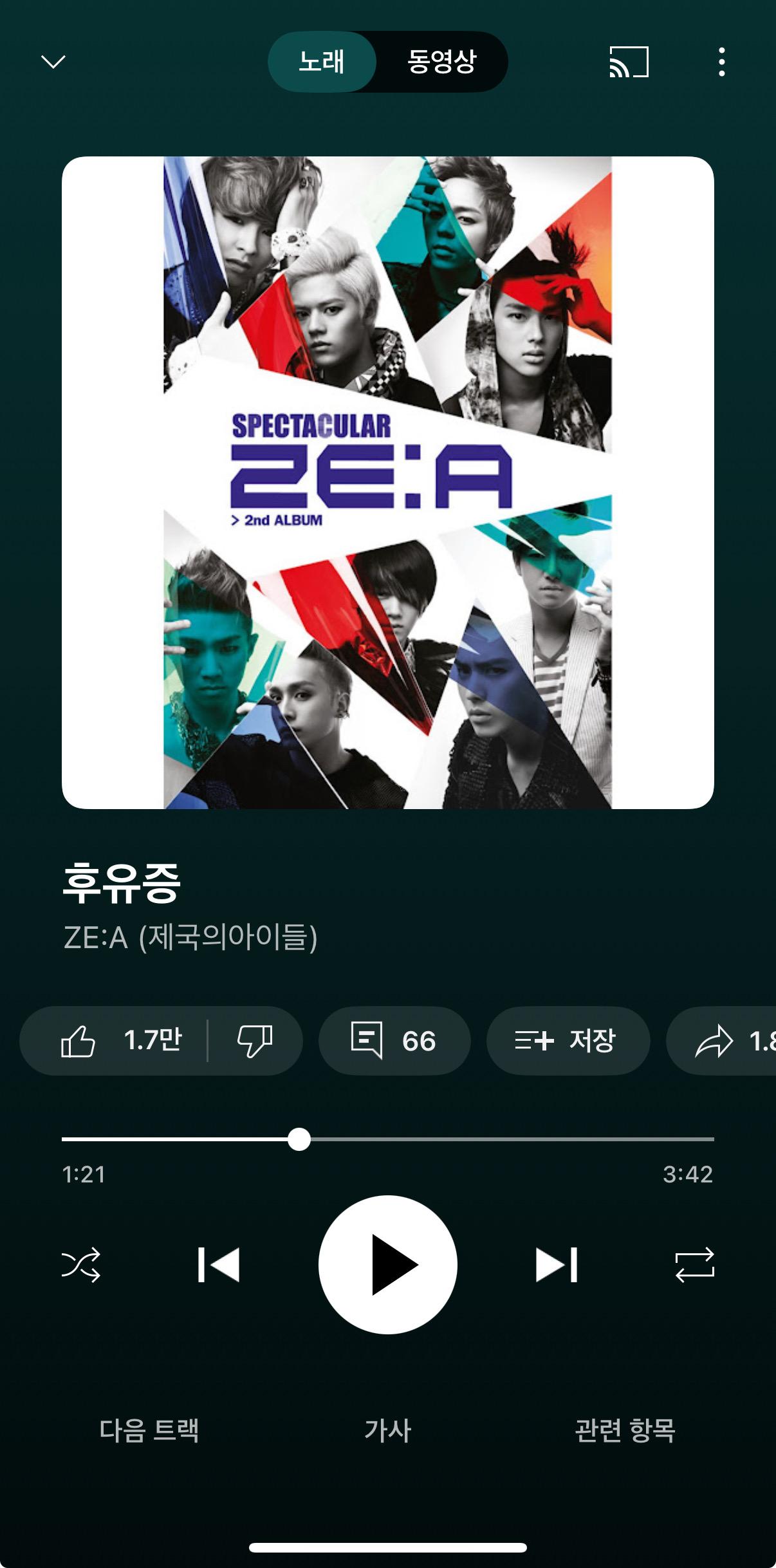Tap the playback progress slider knob

[x=299, y=1139]
